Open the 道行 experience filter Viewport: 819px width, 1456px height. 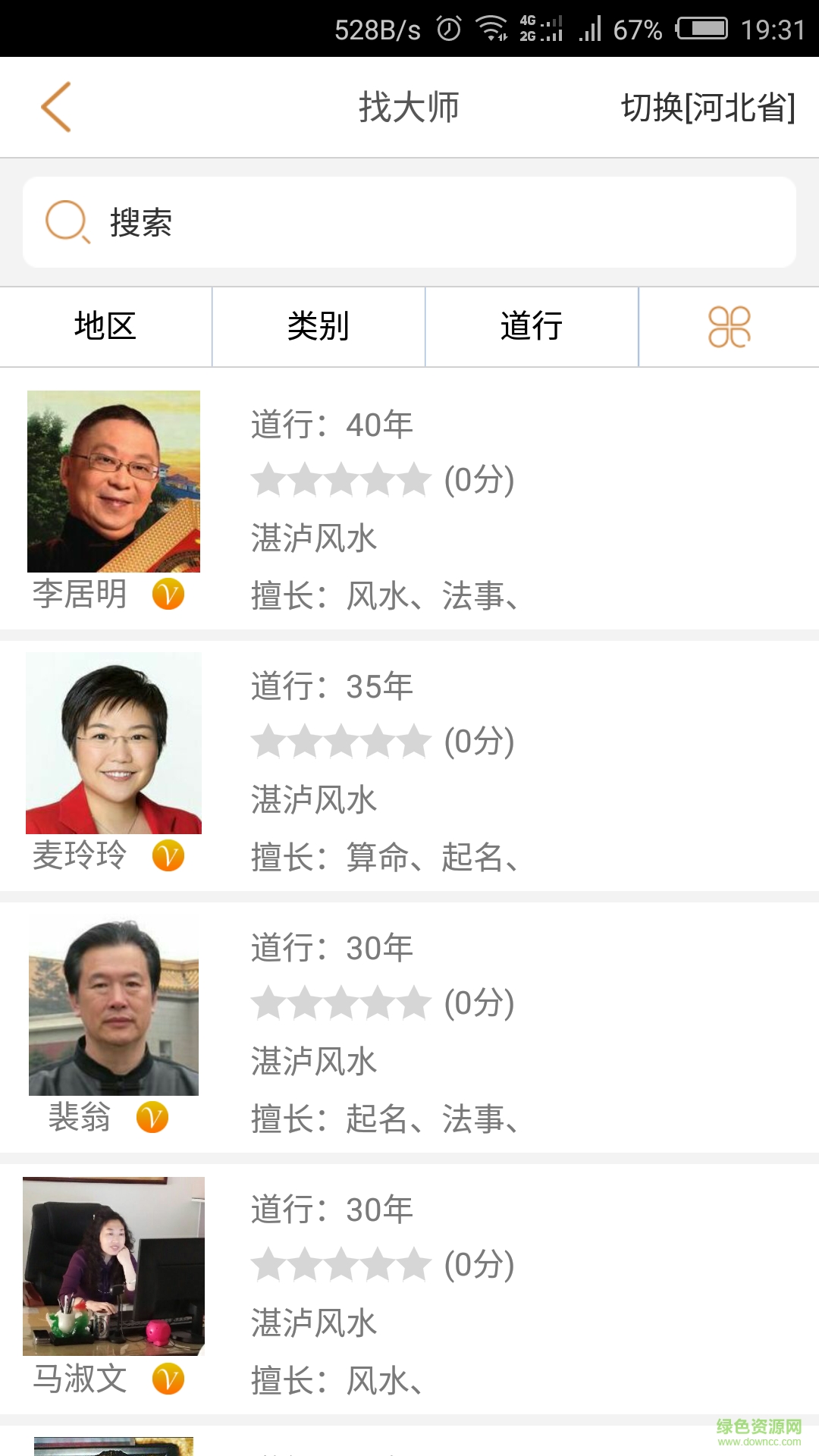[532, 326]
